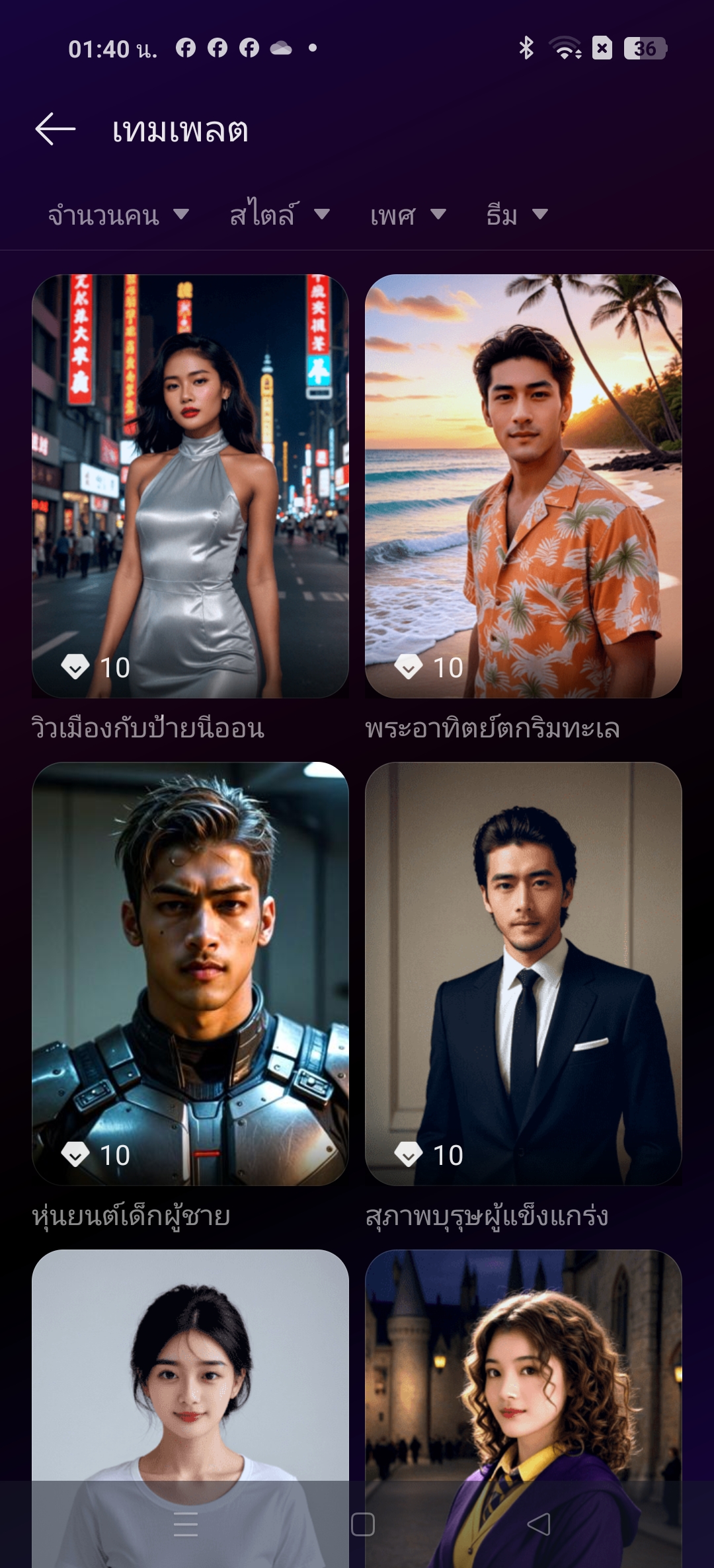Open the พระอาทิตย์ตกริมทะเล template
Image resolution: width=714 pixels, height=1568 pixels.
(x=523, y=486)
